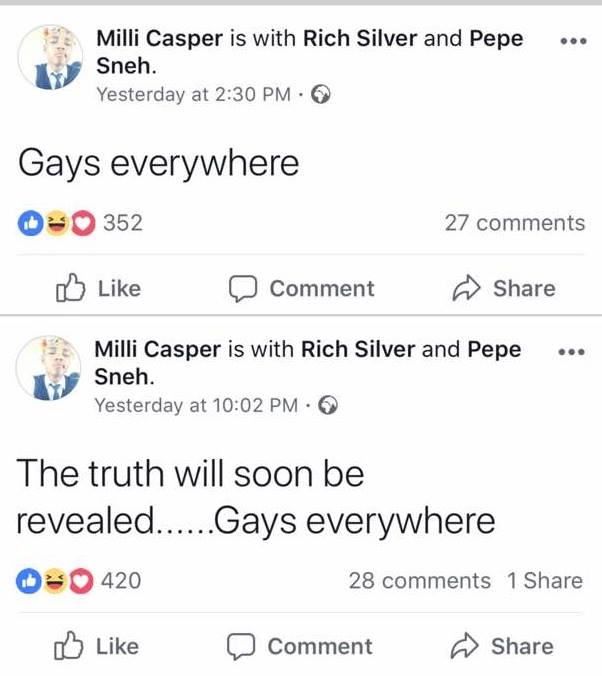Like the 2:30 PM post
This screenshot has width=602, height=676.
click(98, 288)
